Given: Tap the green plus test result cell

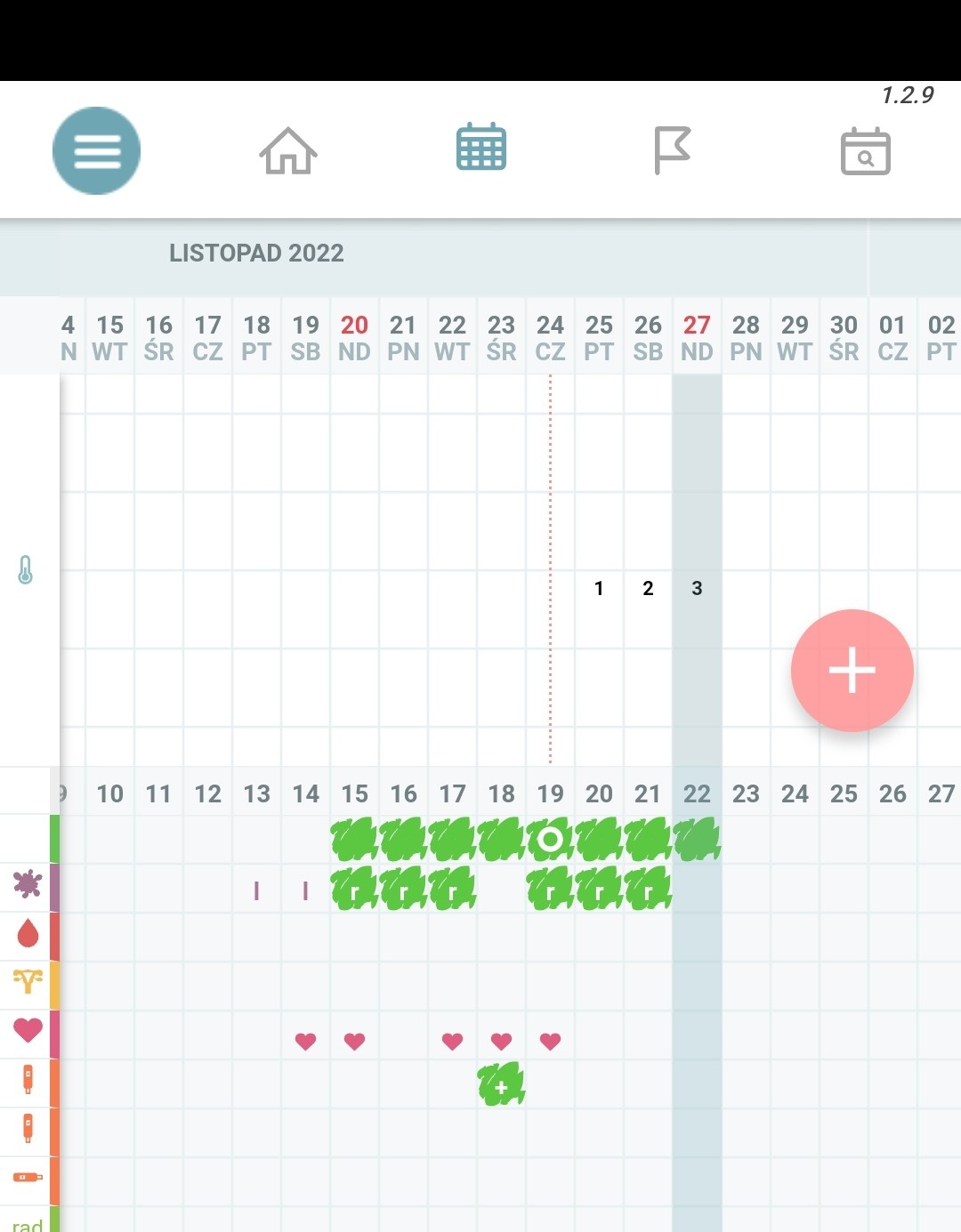Looking at the screenshot, I should [501, 1086].
